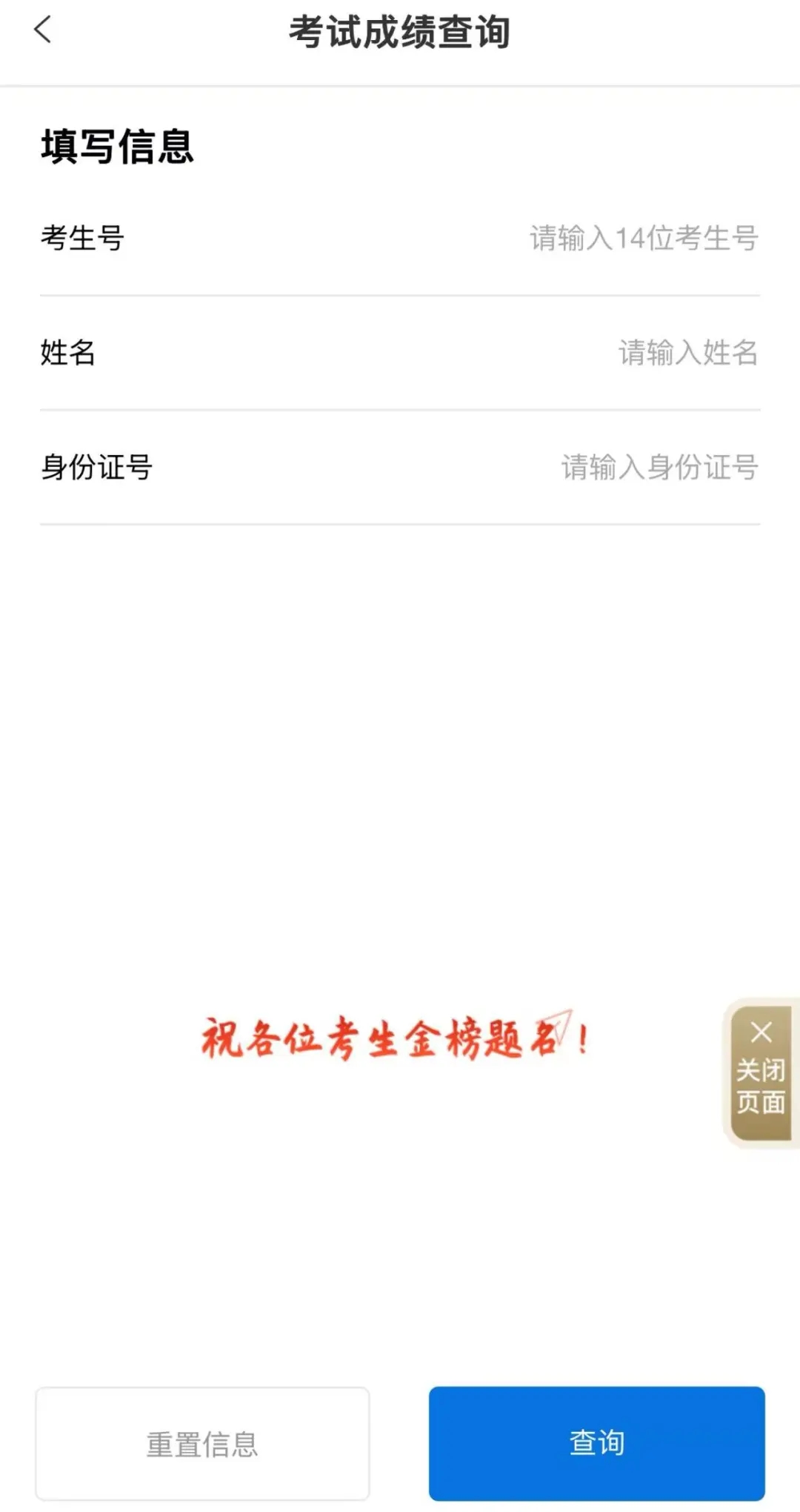Tap the 考生号 input field
Viewport: 800px width, 1512px height.
point(400,239)
